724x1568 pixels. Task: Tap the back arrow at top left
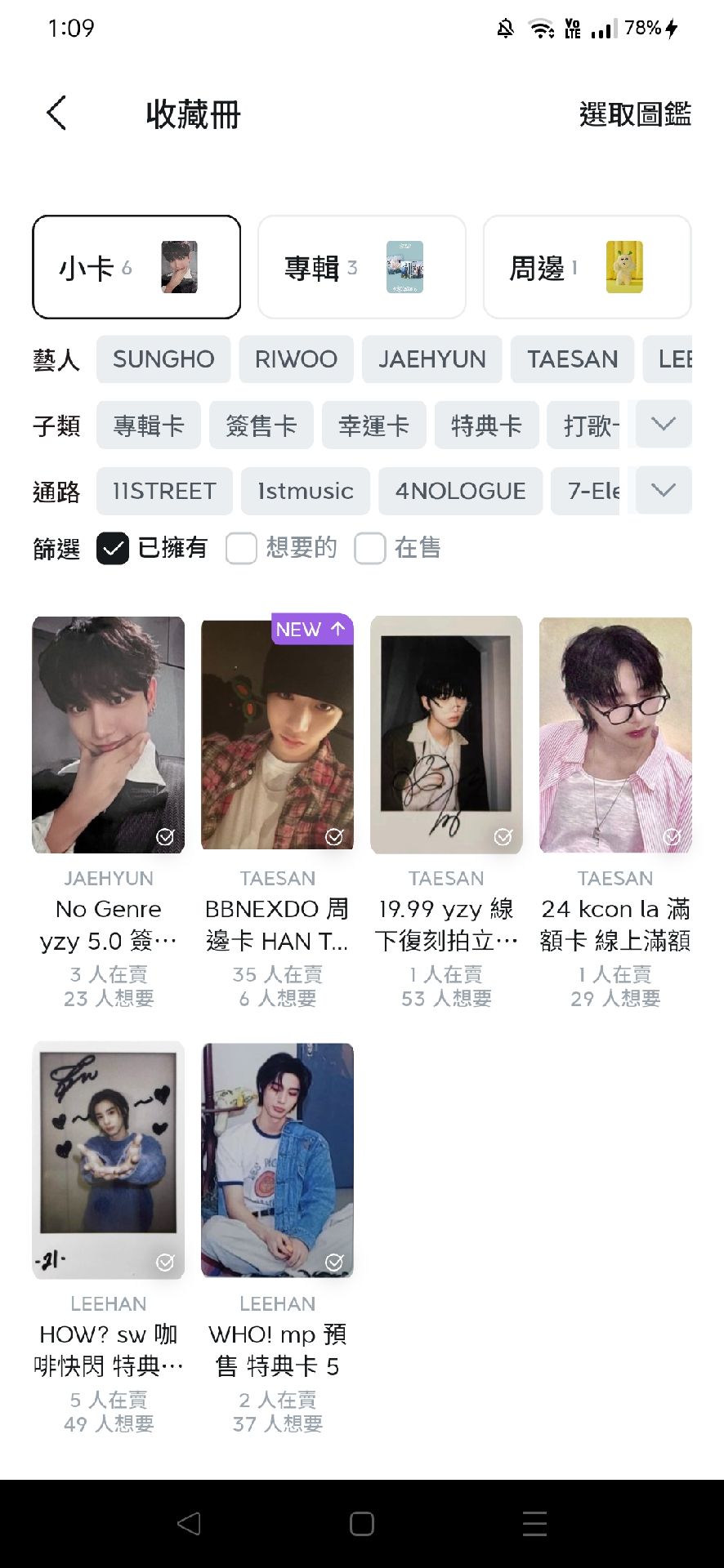coord(56,114)
